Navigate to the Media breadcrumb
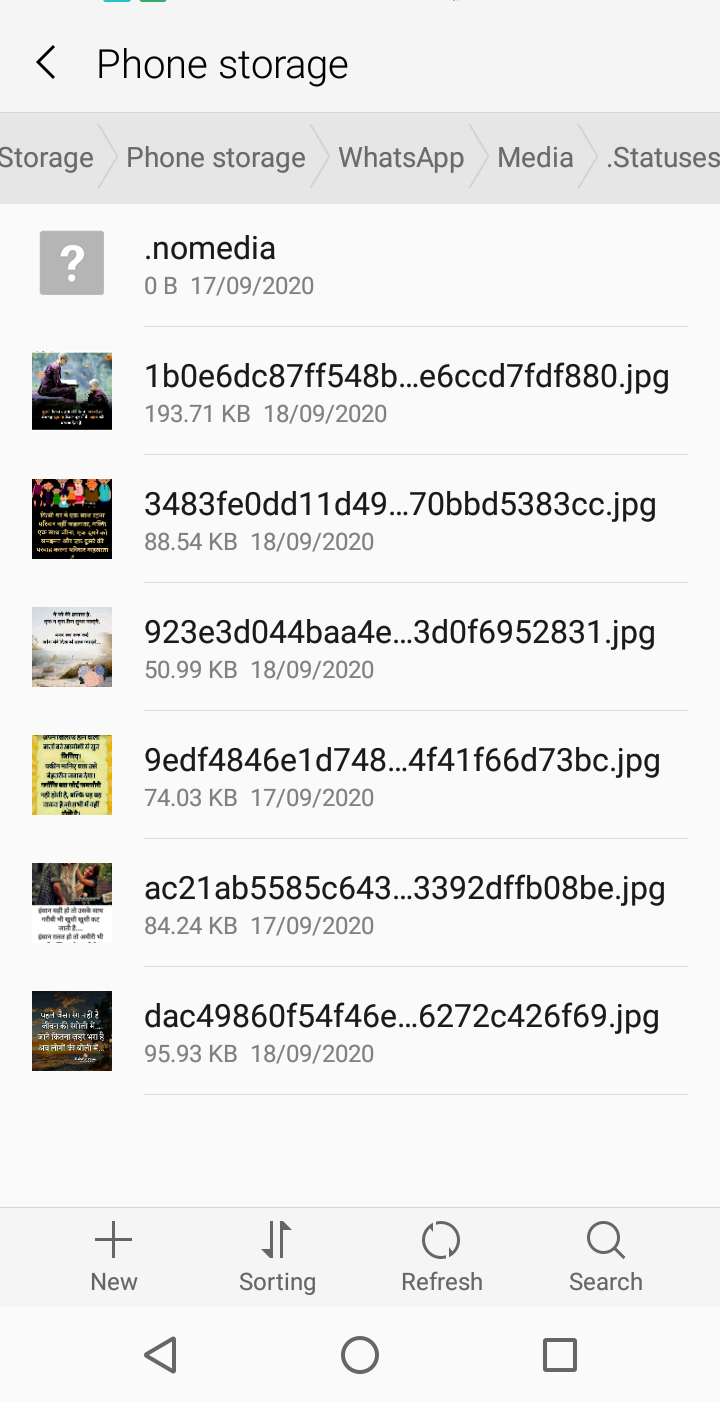The width and height of the screenshot is (720, 1402). point(535,158)
